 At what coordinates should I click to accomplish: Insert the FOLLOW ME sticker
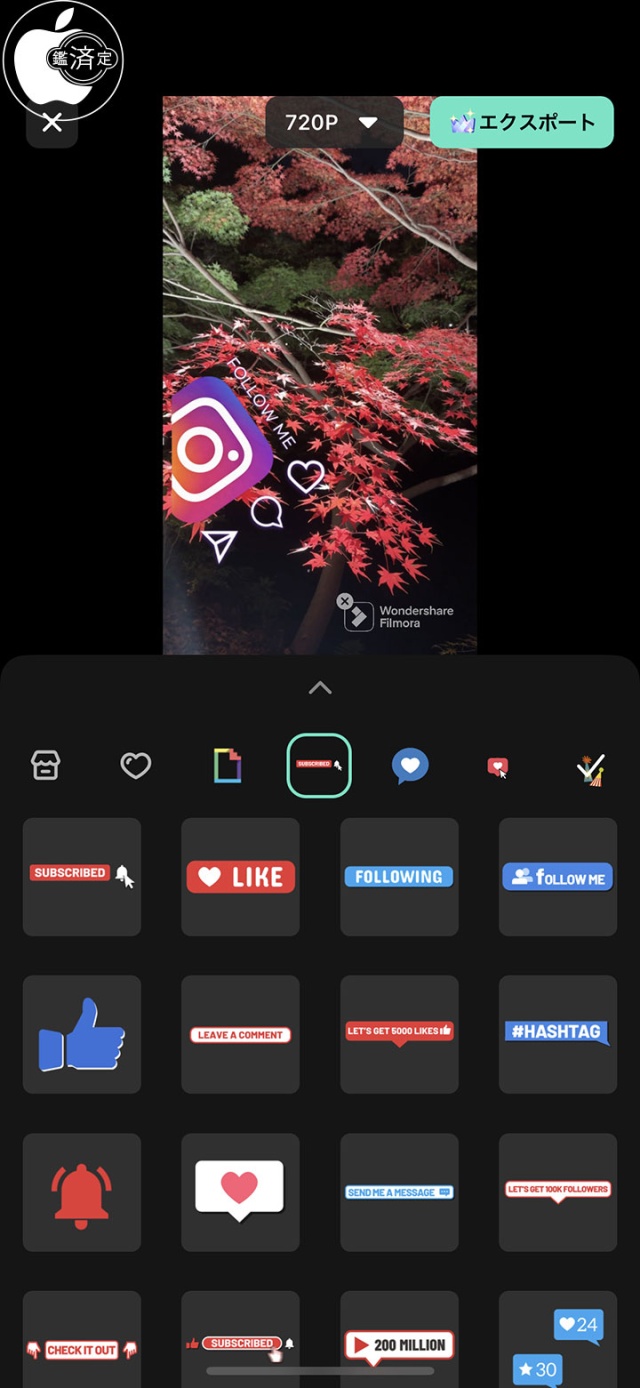tap(557, 876)
